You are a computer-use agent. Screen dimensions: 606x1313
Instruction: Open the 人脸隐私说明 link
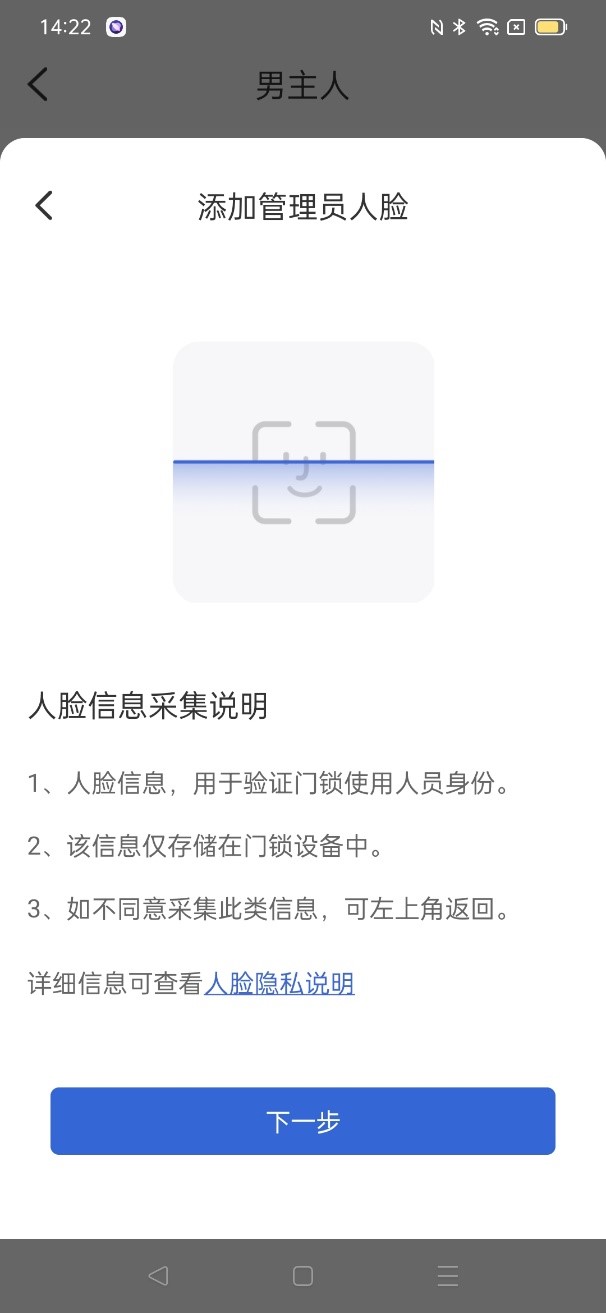click(x=279, y=984)
